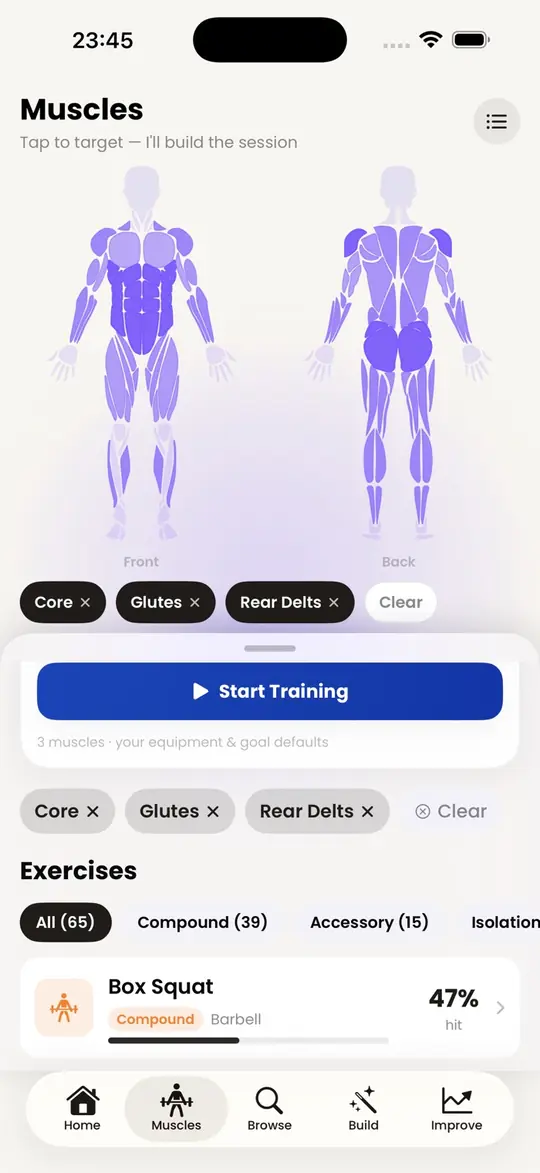
Task: Filter by Accessory (15) exercises
Action: coord(369,922)
